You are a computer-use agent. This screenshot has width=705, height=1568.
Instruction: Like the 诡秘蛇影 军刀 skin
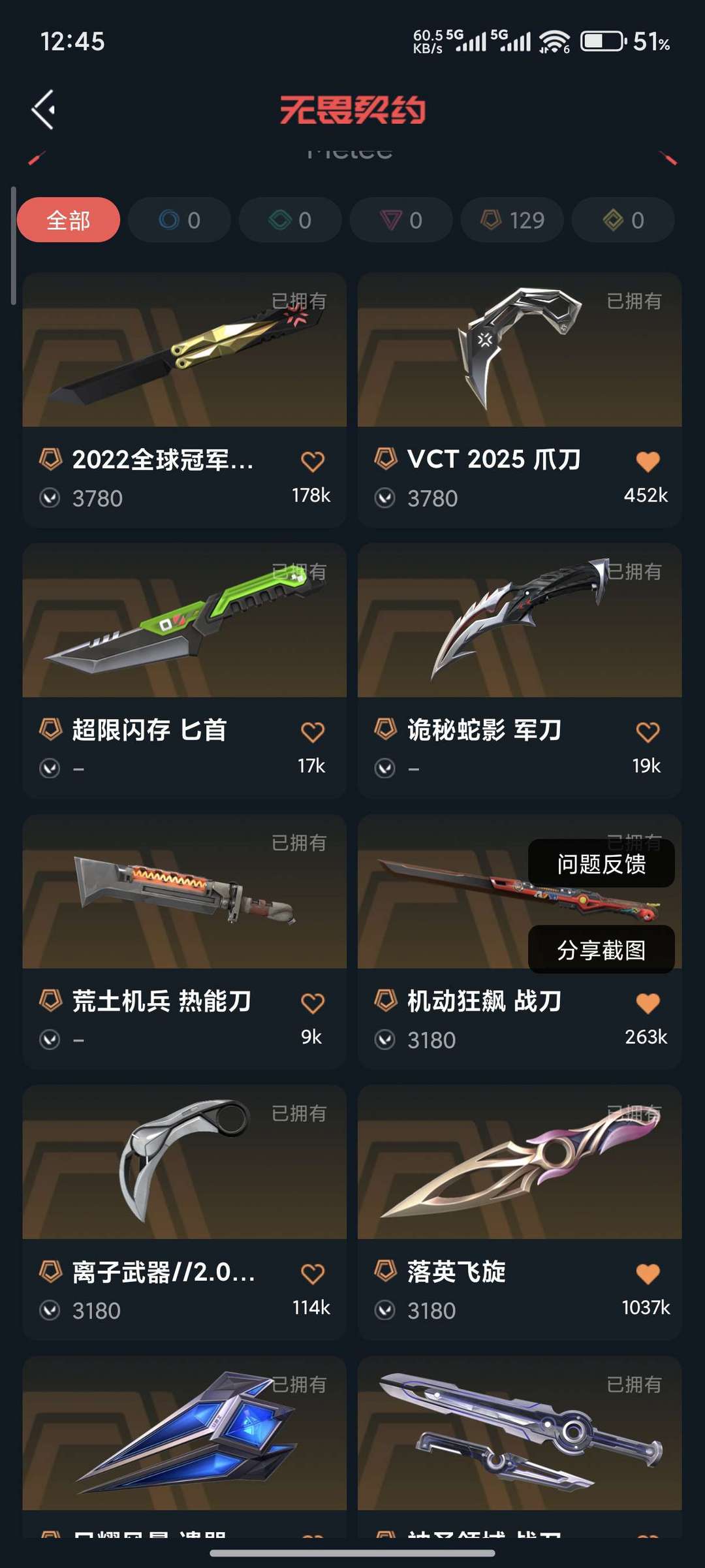tap(648, 732)
